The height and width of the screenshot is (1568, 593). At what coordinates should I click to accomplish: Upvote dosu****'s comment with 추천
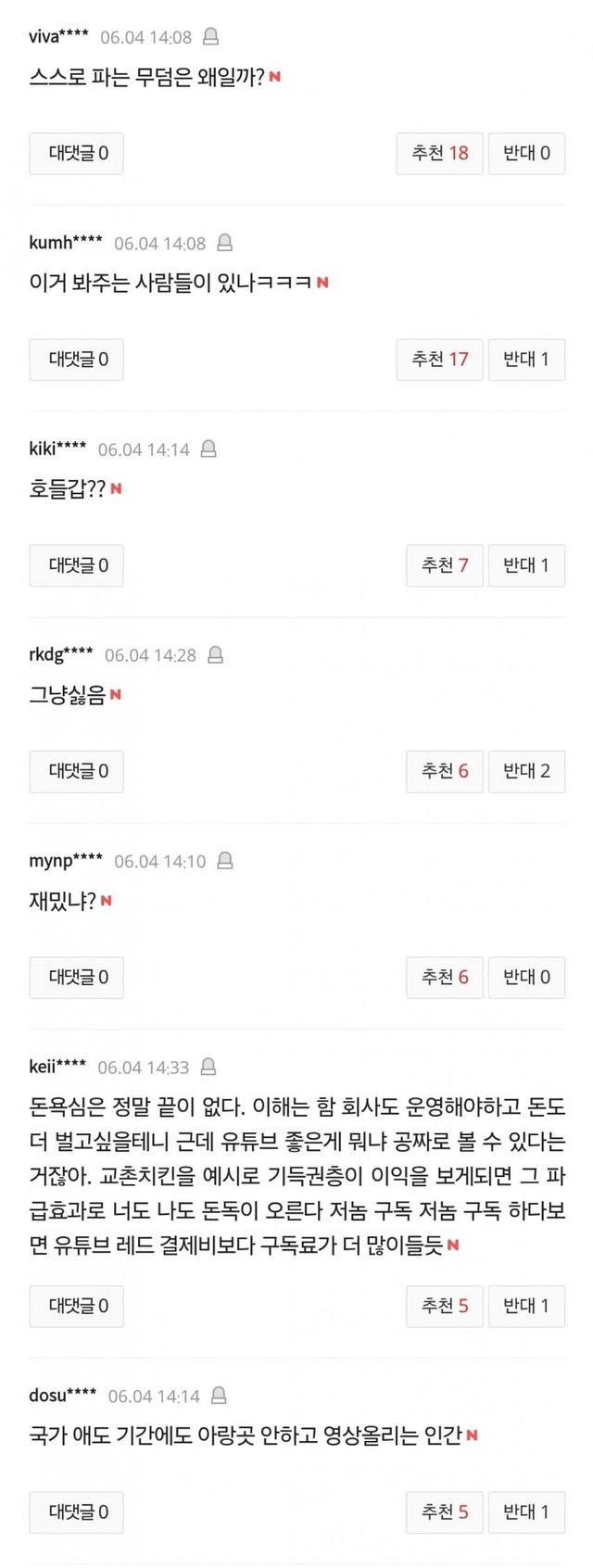[x=444, y=1511]
